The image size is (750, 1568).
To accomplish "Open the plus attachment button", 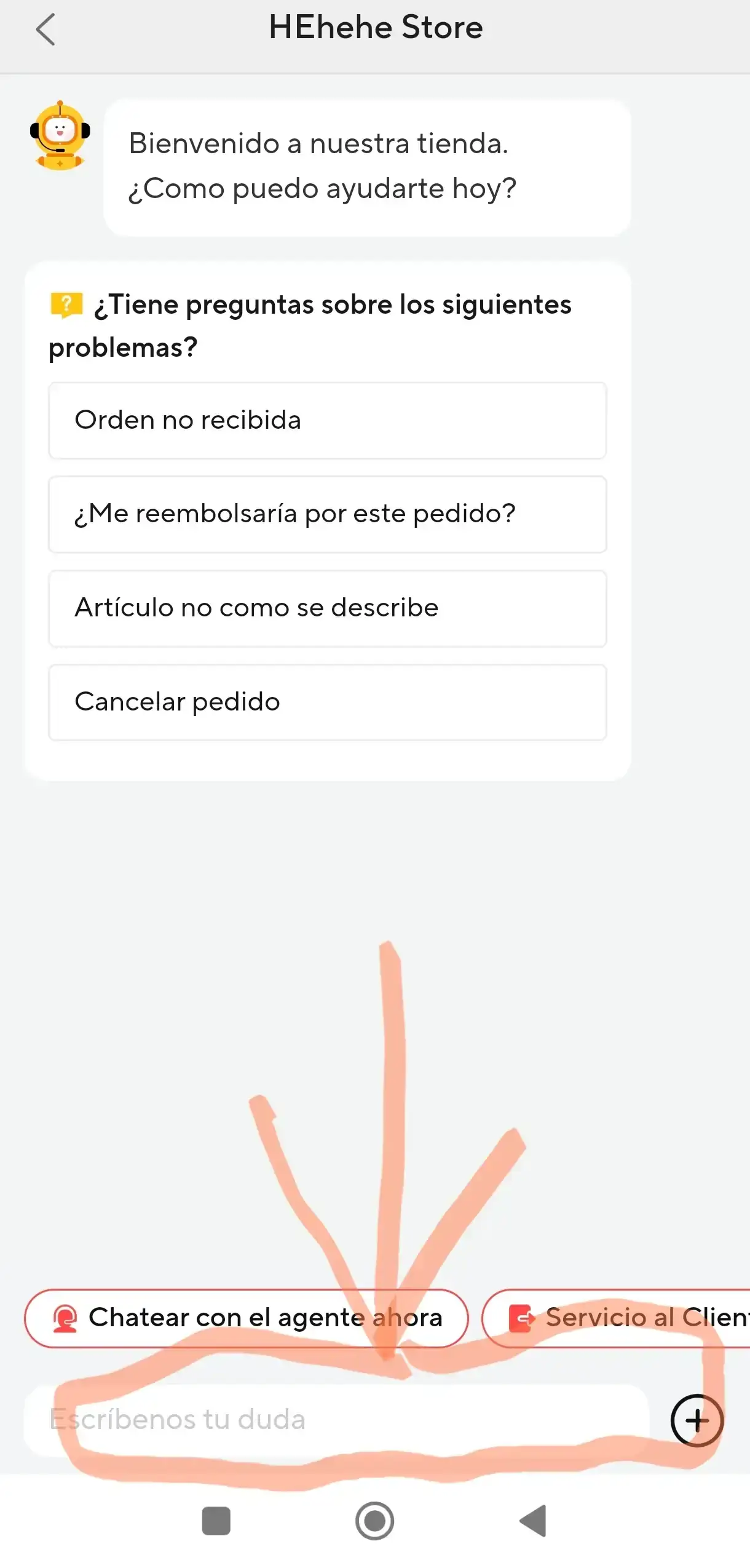I will click(x=696, y=1420).
